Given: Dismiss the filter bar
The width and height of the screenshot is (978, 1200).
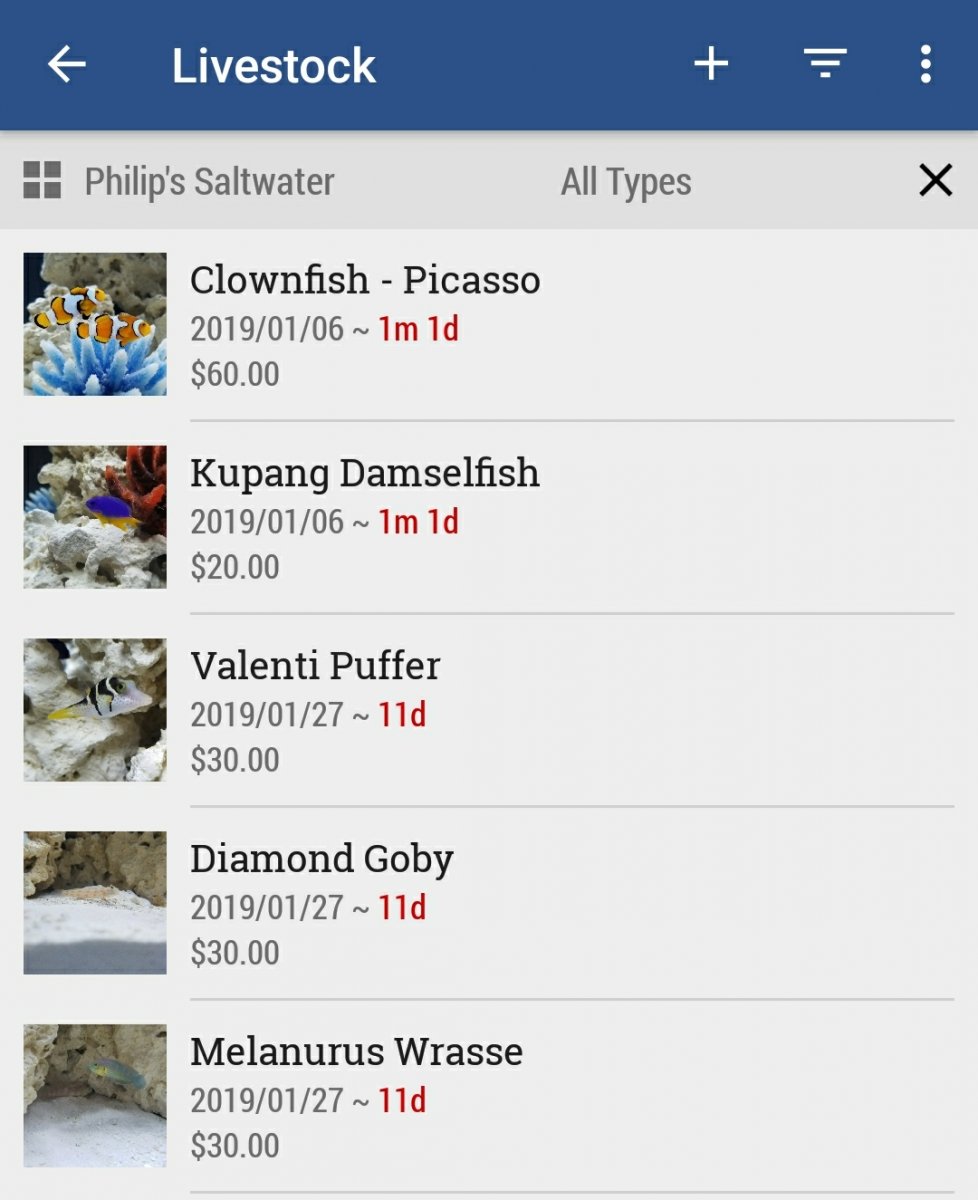Looking at the screenshot, I should [935, 181].
